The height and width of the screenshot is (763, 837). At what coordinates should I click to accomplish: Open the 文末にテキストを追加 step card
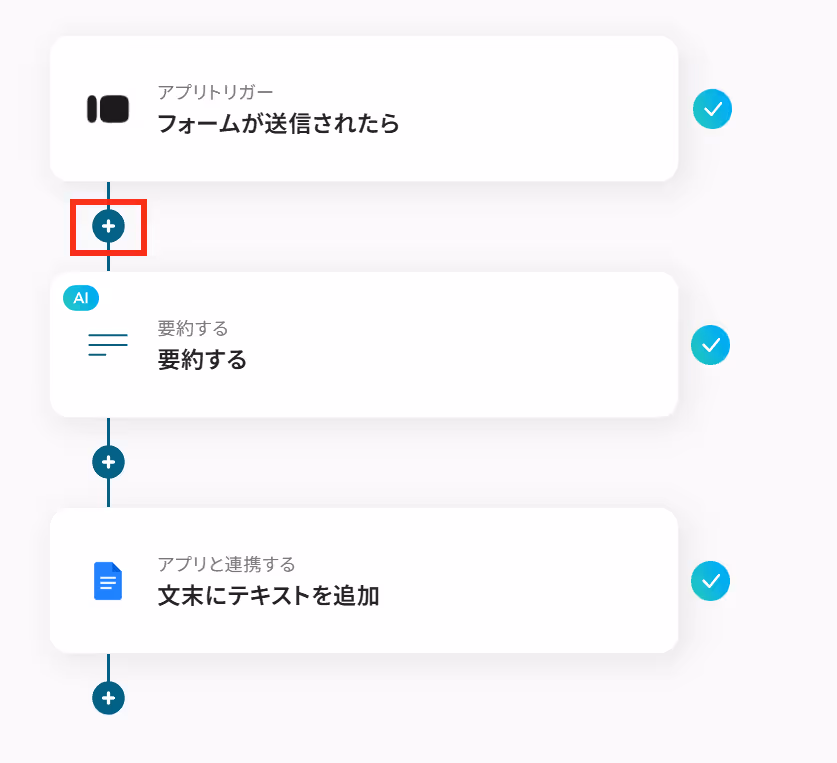[x=364, y=581]
